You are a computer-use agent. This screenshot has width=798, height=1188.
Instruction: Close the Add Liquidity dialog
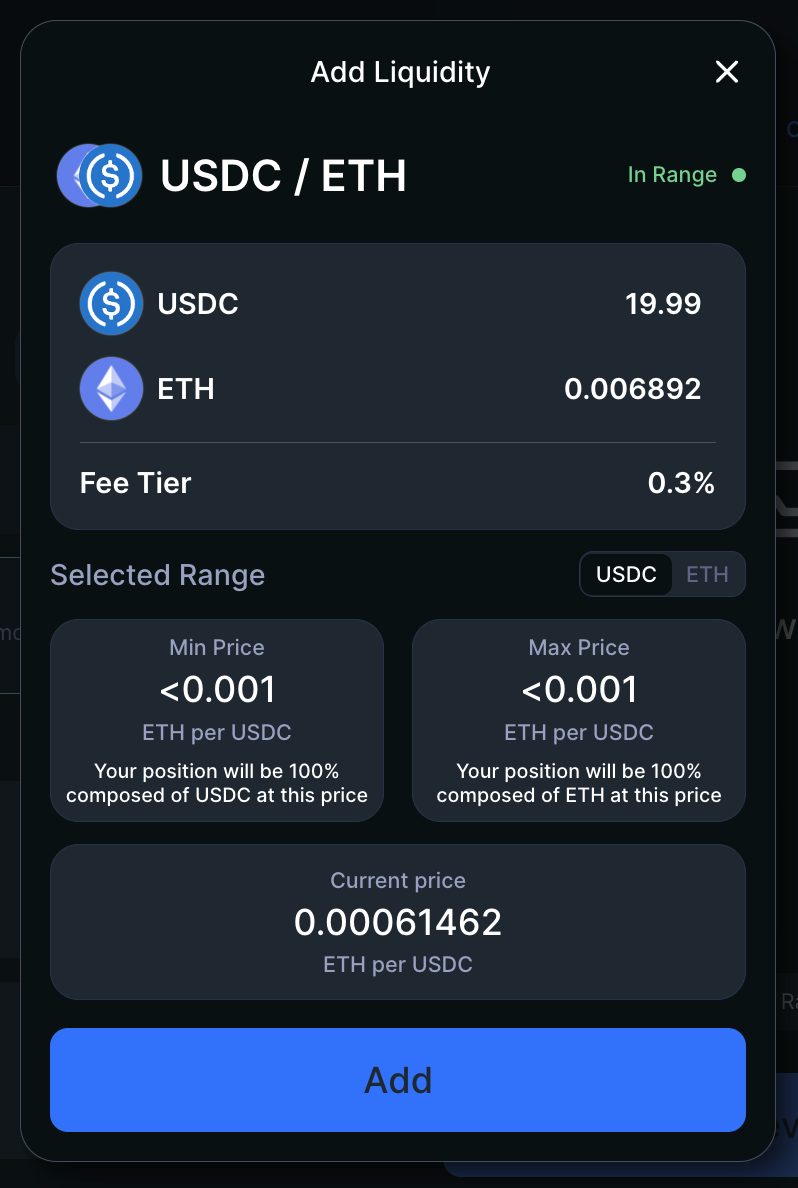pyautogui.click(x=727, y=72)
